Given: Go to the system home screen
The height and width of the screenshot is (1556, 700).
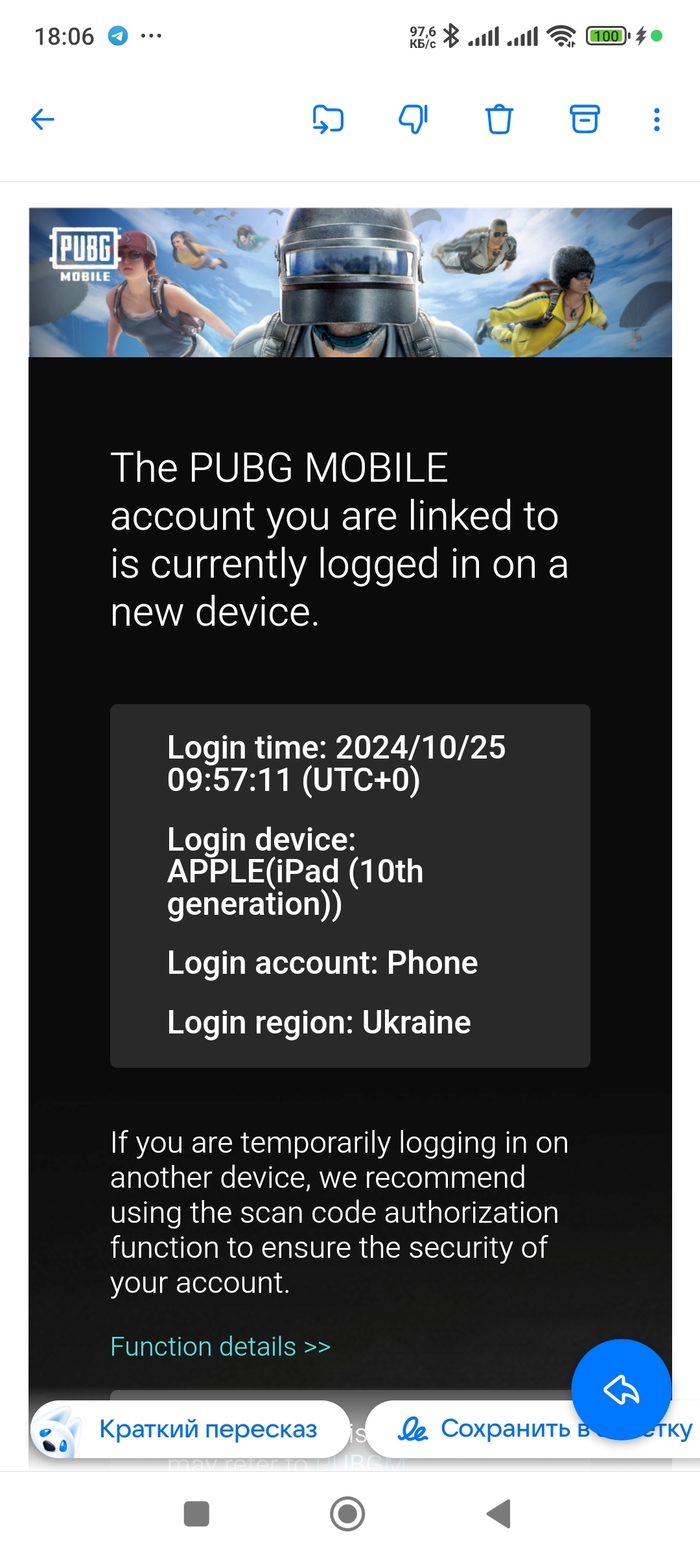Looking at the screenshot, I should (x=347, y=1514).
